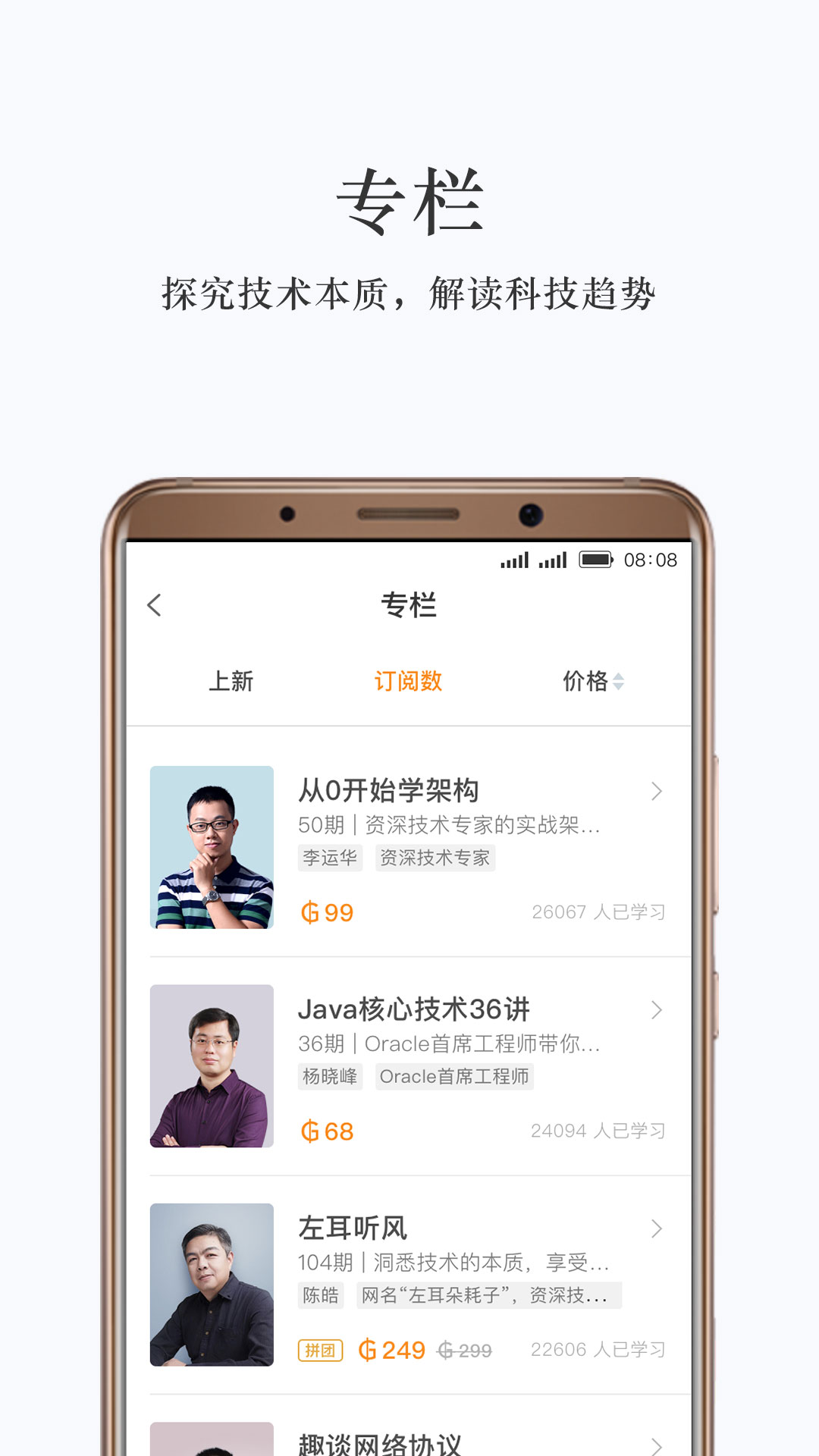This screenshot has height=1456, width=819.
Task: Select the 订阅数 tab
Action: pos(409,682)
